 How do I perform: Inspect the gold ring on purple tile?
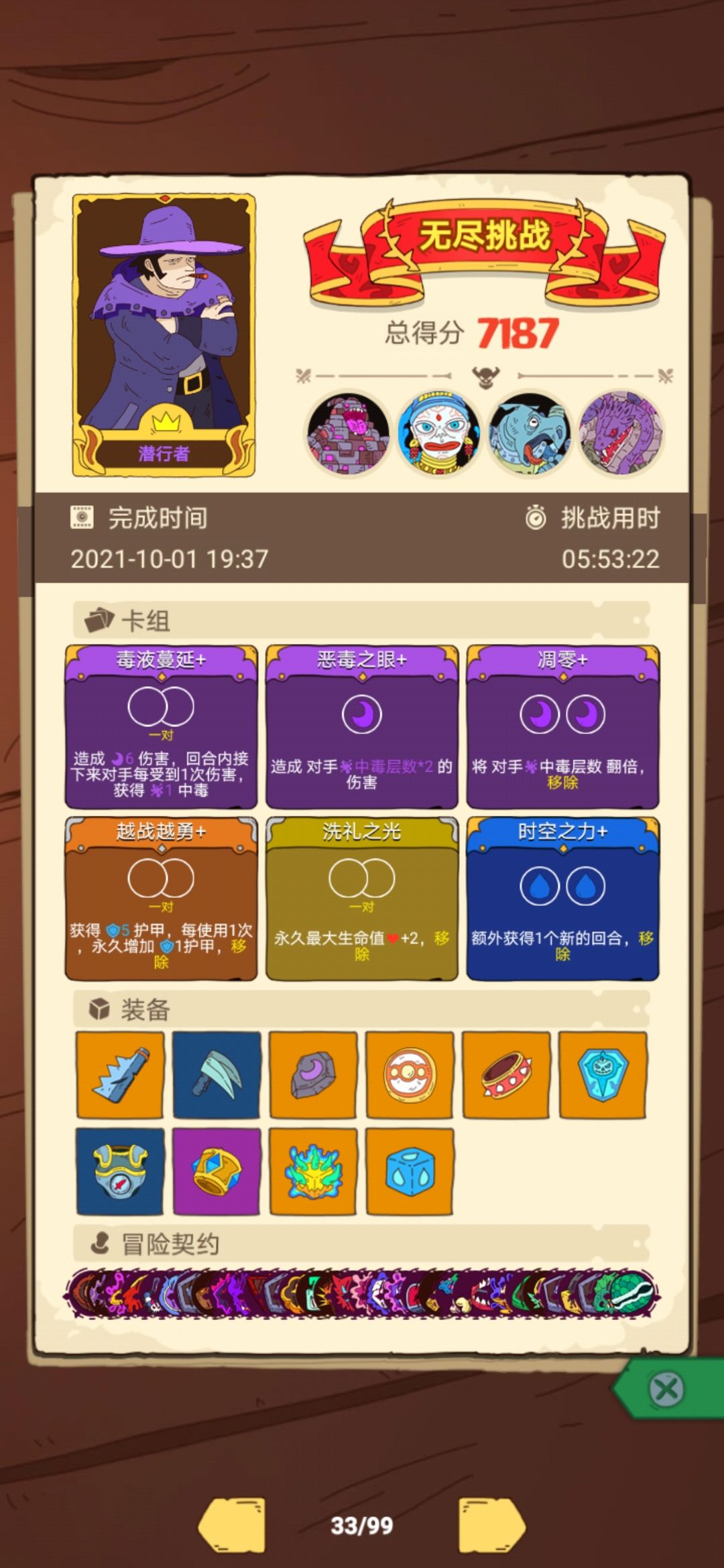click(x=217, y=1171)
